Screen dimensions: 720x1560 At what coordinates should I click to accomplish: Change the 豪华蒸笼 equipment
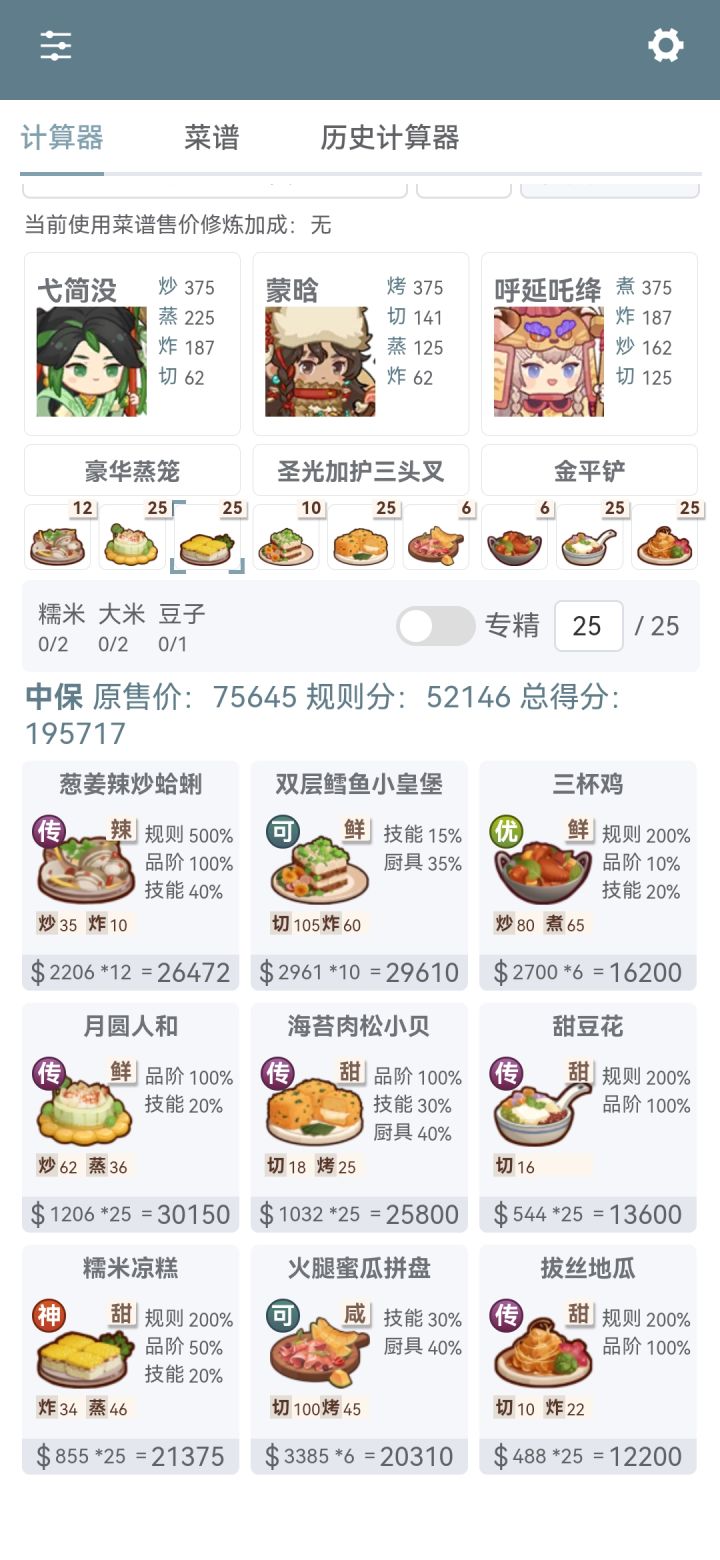[x=132, y=470]
